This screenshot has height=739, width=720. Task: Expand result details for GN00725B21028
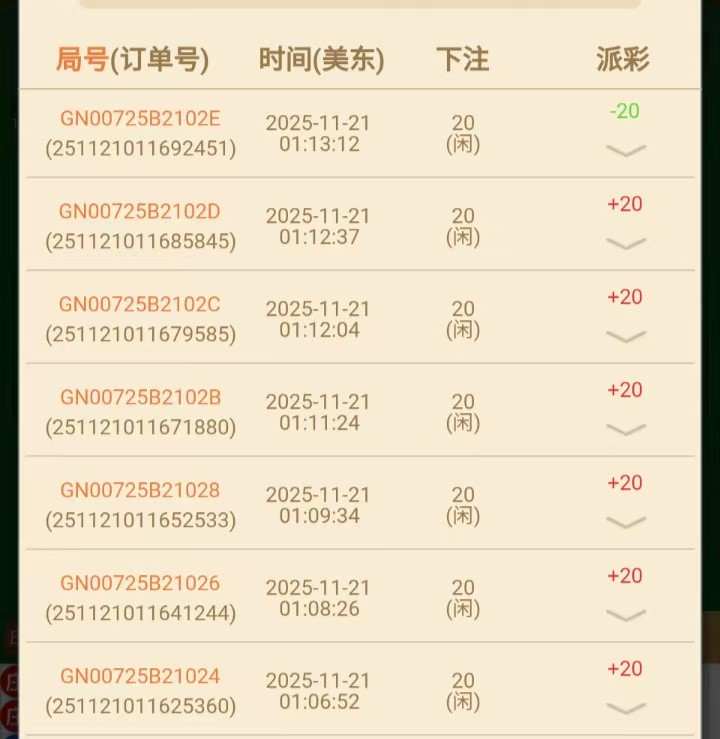pyautogui.click(x=627, y=524)
